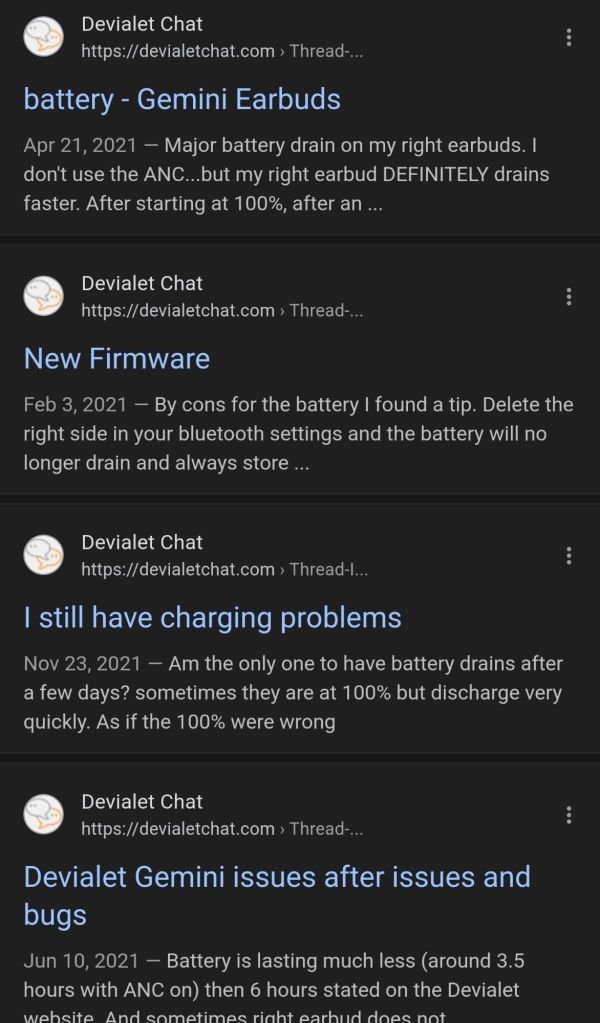Open 'I still have charging problems' thread

point(212,617)
